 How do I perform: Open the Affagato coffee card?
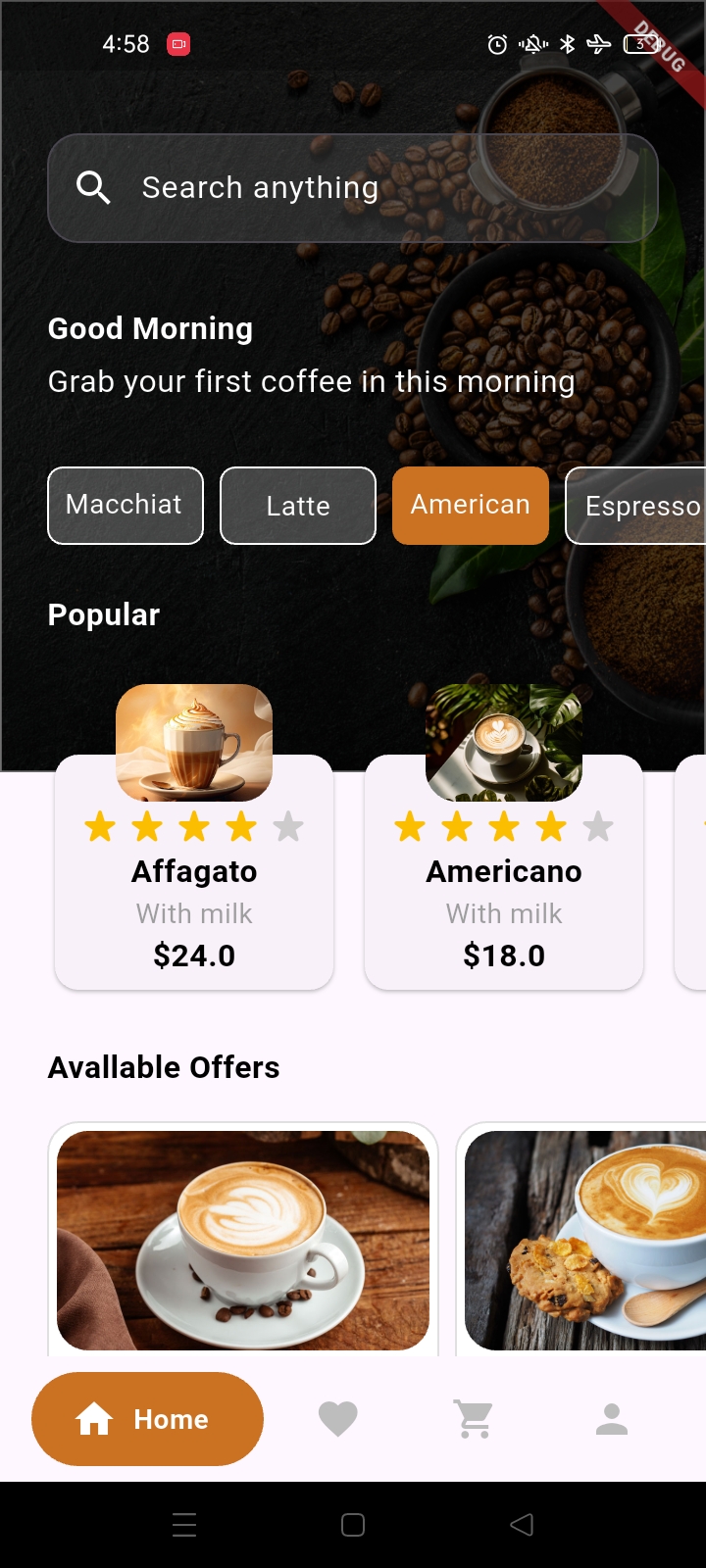[x=194, y=872]
